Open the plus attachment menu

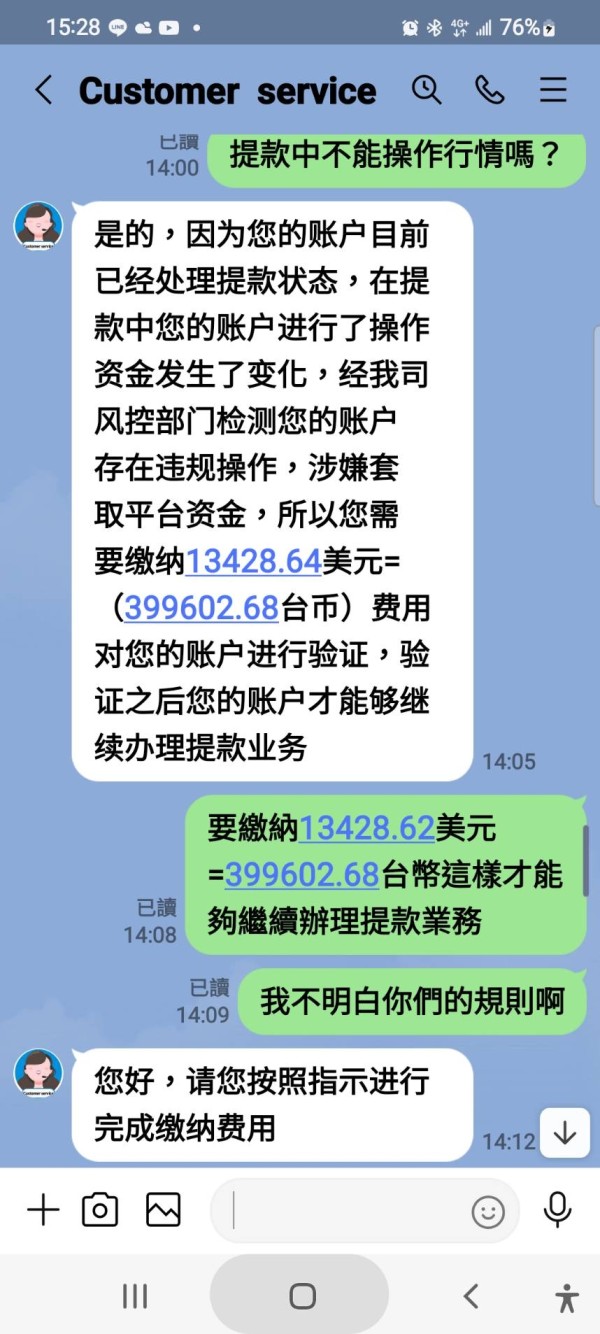click(43, 1210)
